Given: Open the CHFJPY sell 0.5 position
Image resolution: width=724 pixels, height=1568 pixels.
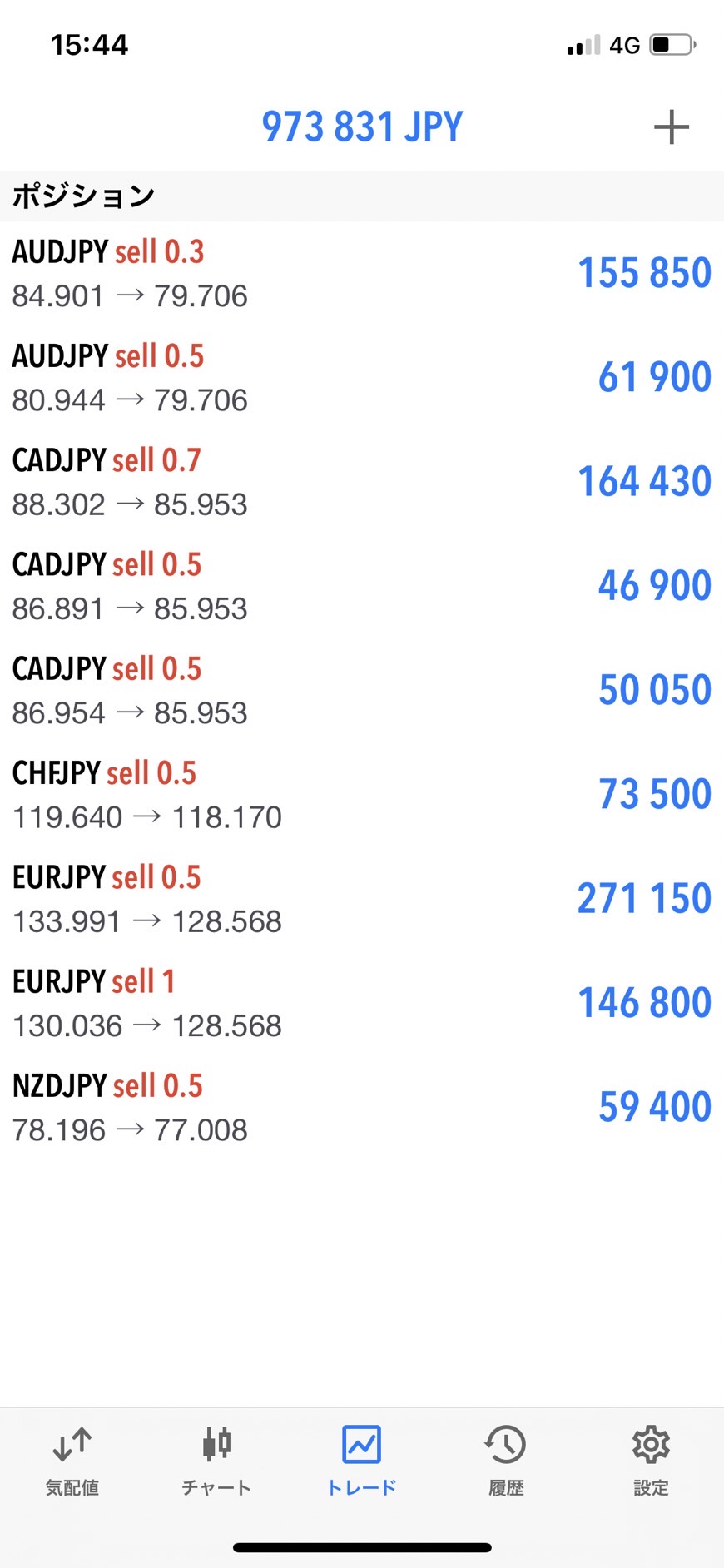Looking at the screenshot, I should [361, 794].
